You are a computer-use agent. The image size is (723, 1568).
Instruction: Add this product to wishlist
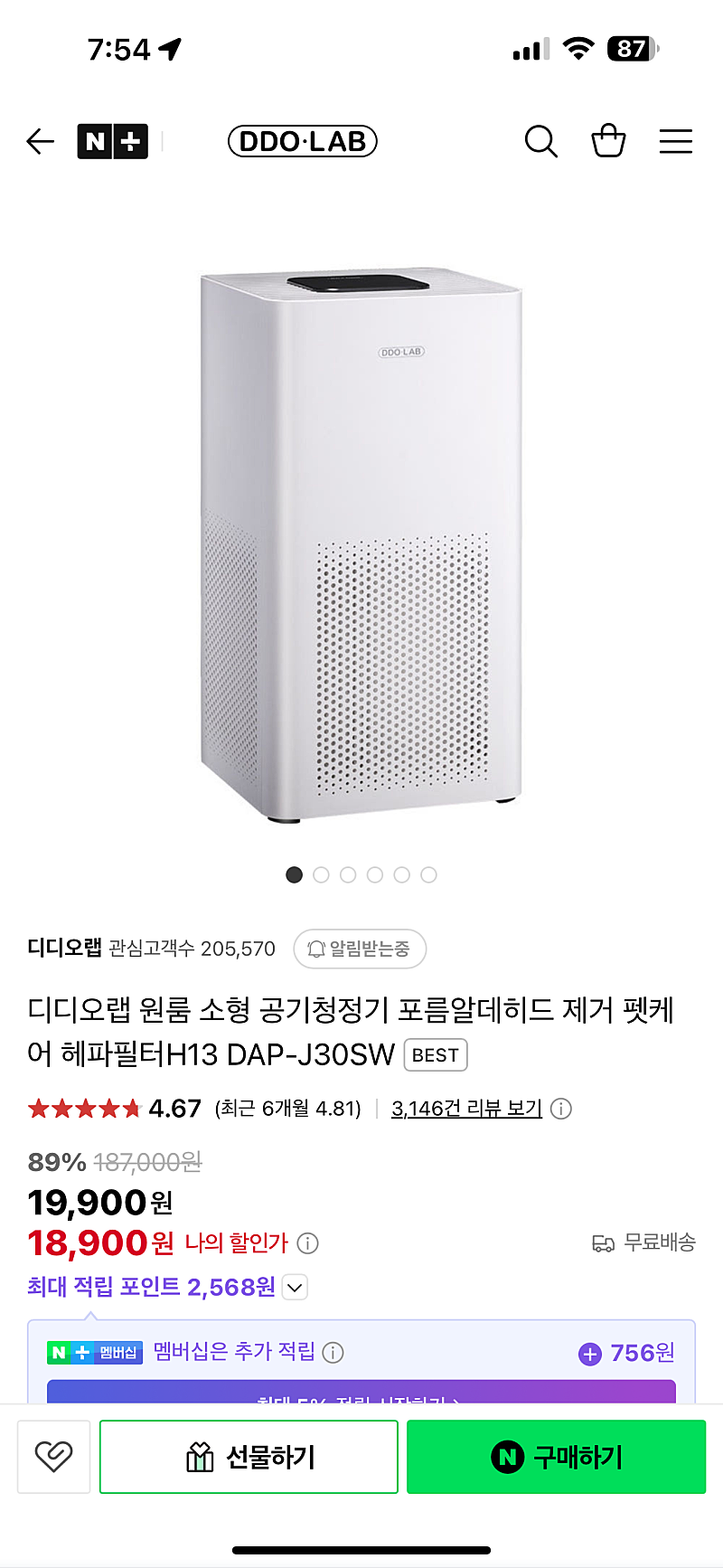[53, 1456]
